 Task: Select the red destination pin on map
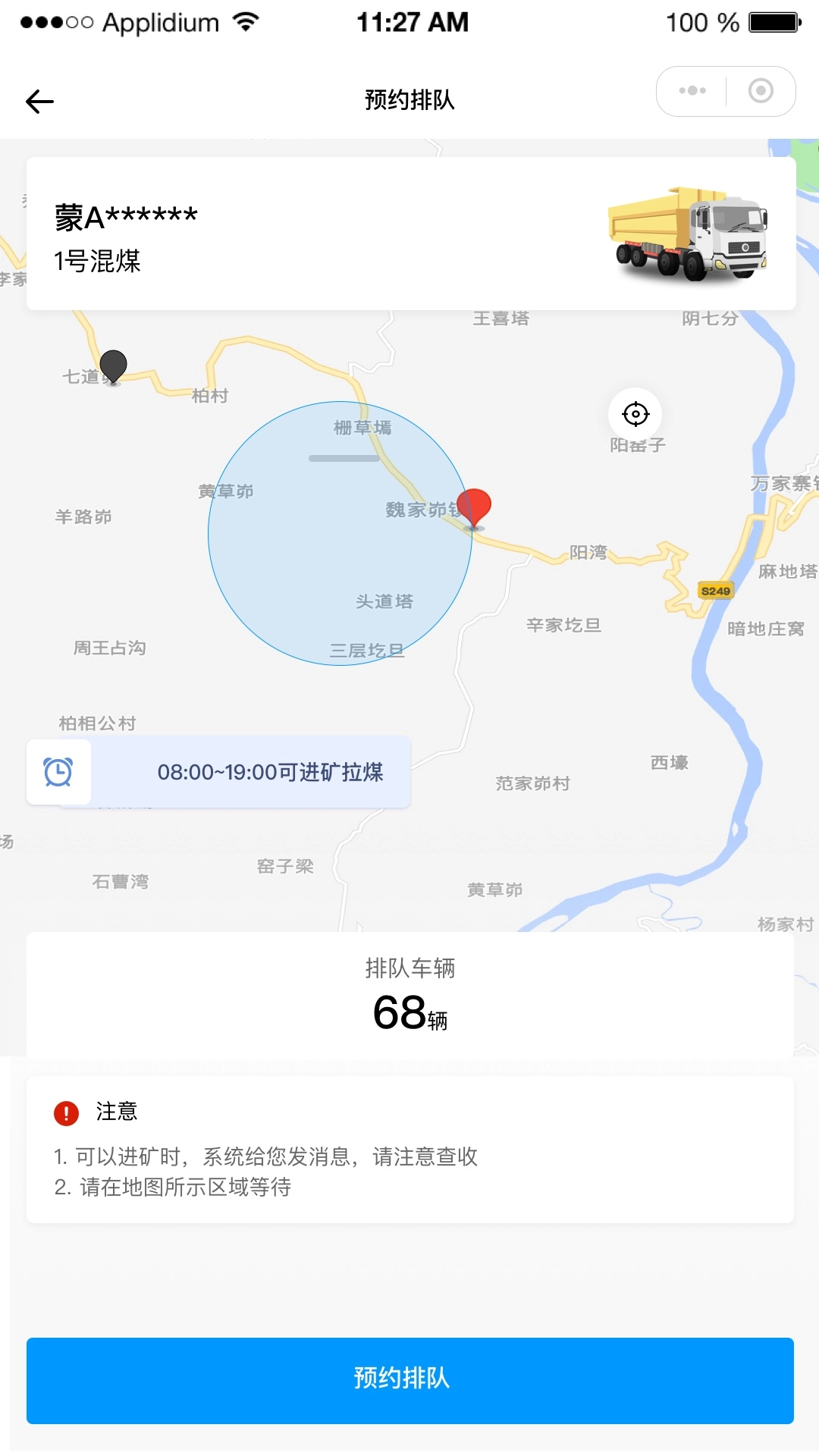click(x=474, y=507)
